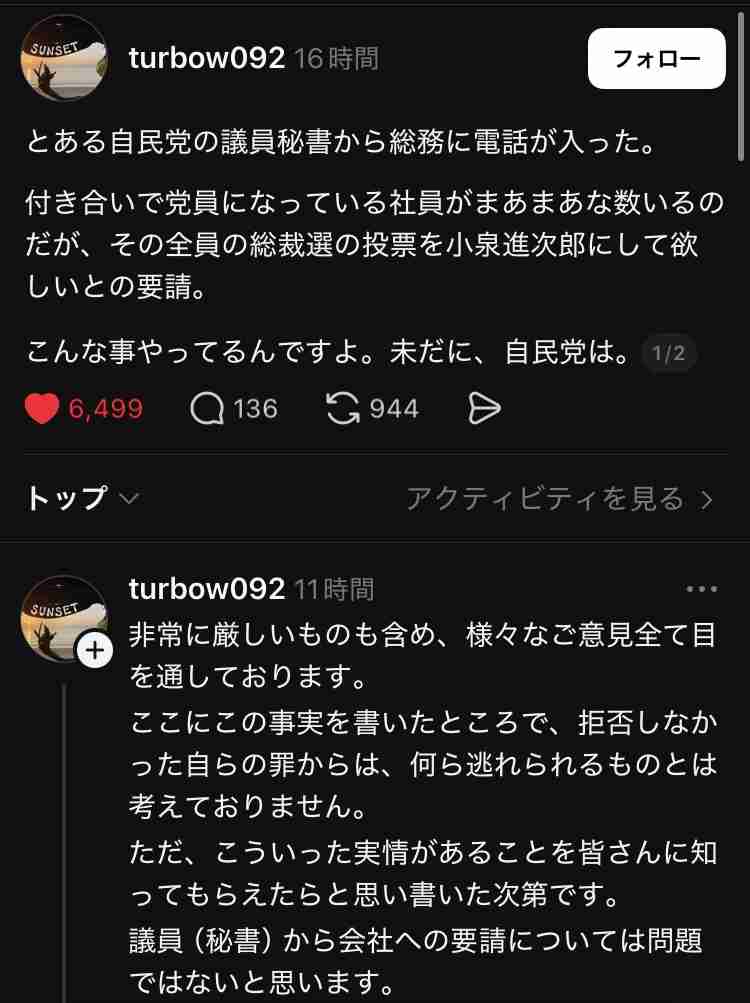Click the 1/2 carousel page indicator
Viewport: 750px width, 1003px height.
coord(669,354)
